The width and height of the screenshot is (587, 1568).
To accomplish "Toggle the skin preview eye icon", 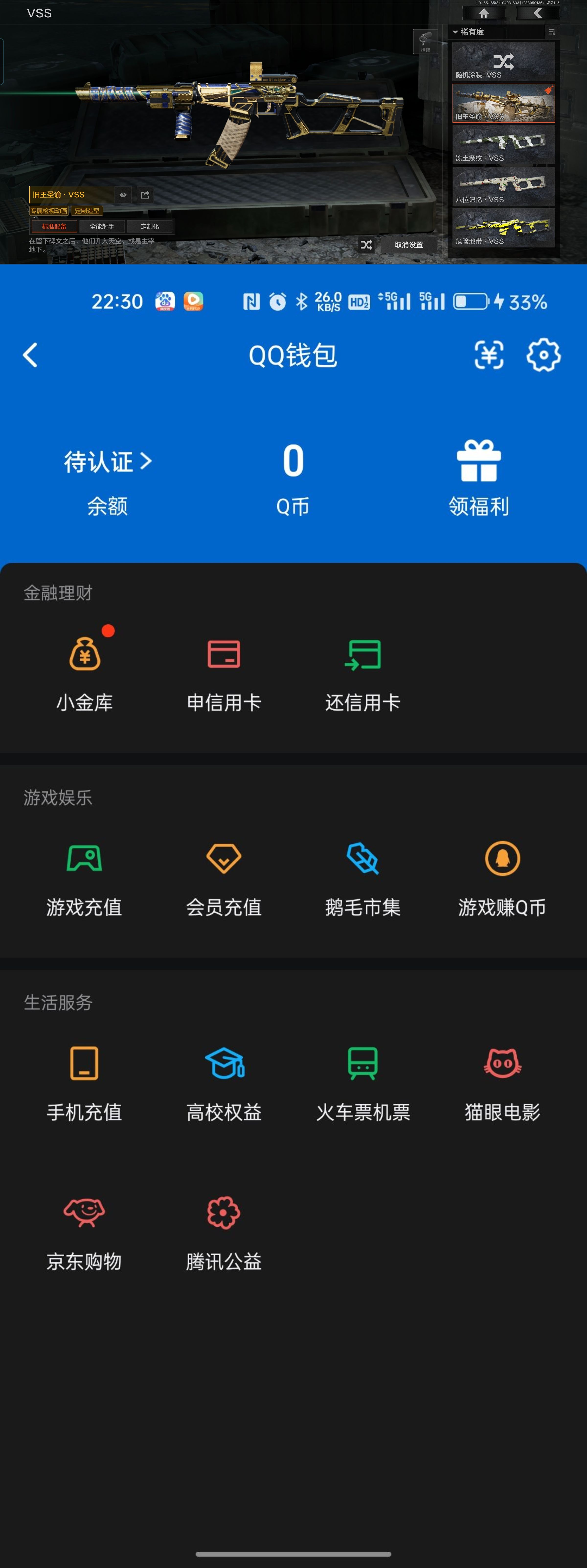I will (x=124, y=195).
